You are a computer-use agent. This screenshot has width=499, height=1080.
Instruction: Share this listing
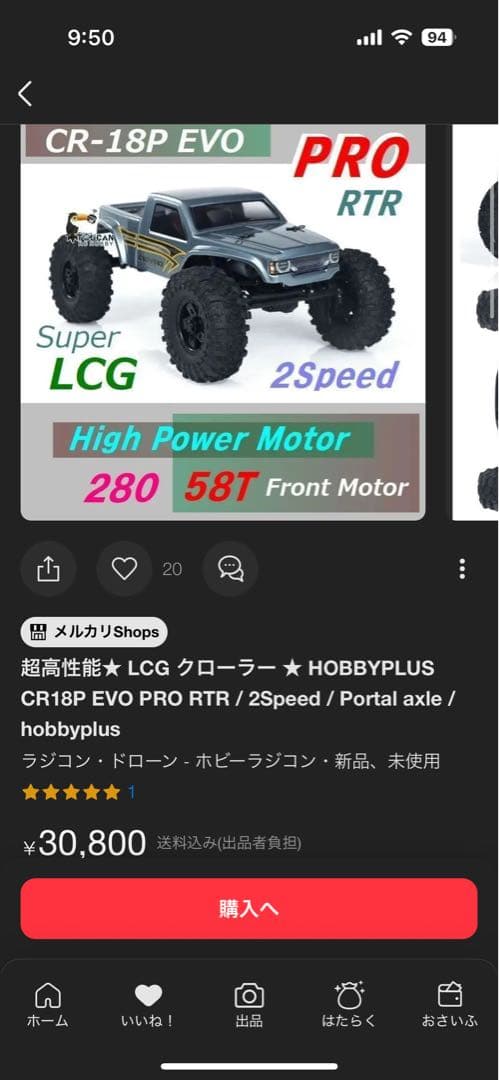pos(48,569)
